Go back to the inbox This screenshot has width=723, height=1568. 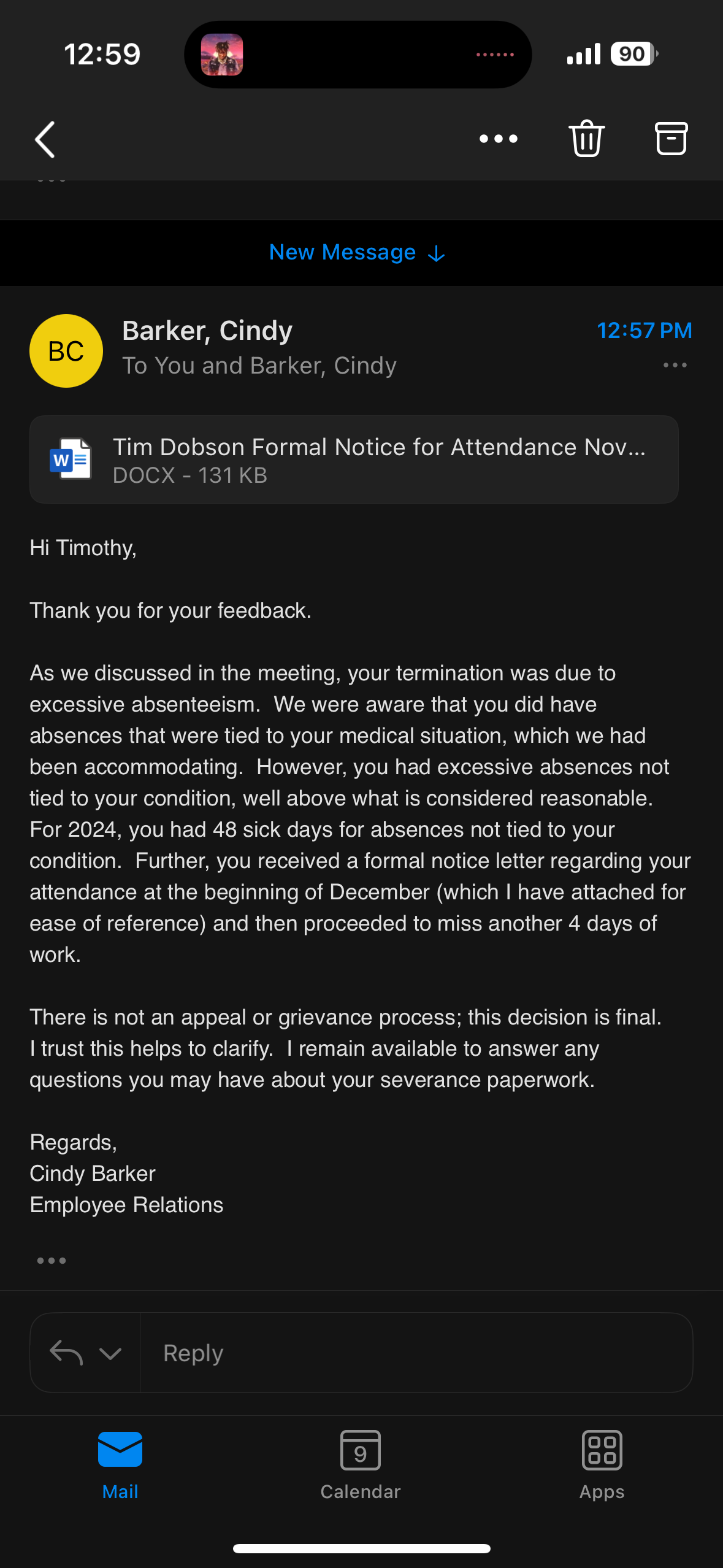(x=45, y=139)
